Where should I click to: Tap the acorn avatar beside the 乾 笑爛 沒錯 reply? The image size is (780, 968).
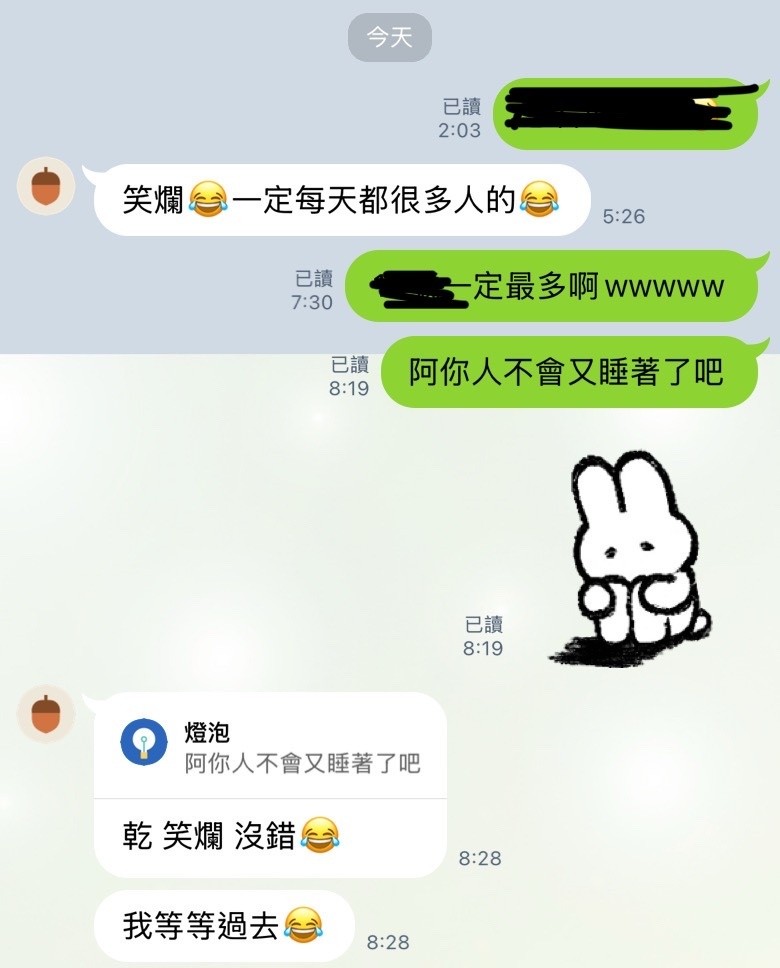[46, 714]
